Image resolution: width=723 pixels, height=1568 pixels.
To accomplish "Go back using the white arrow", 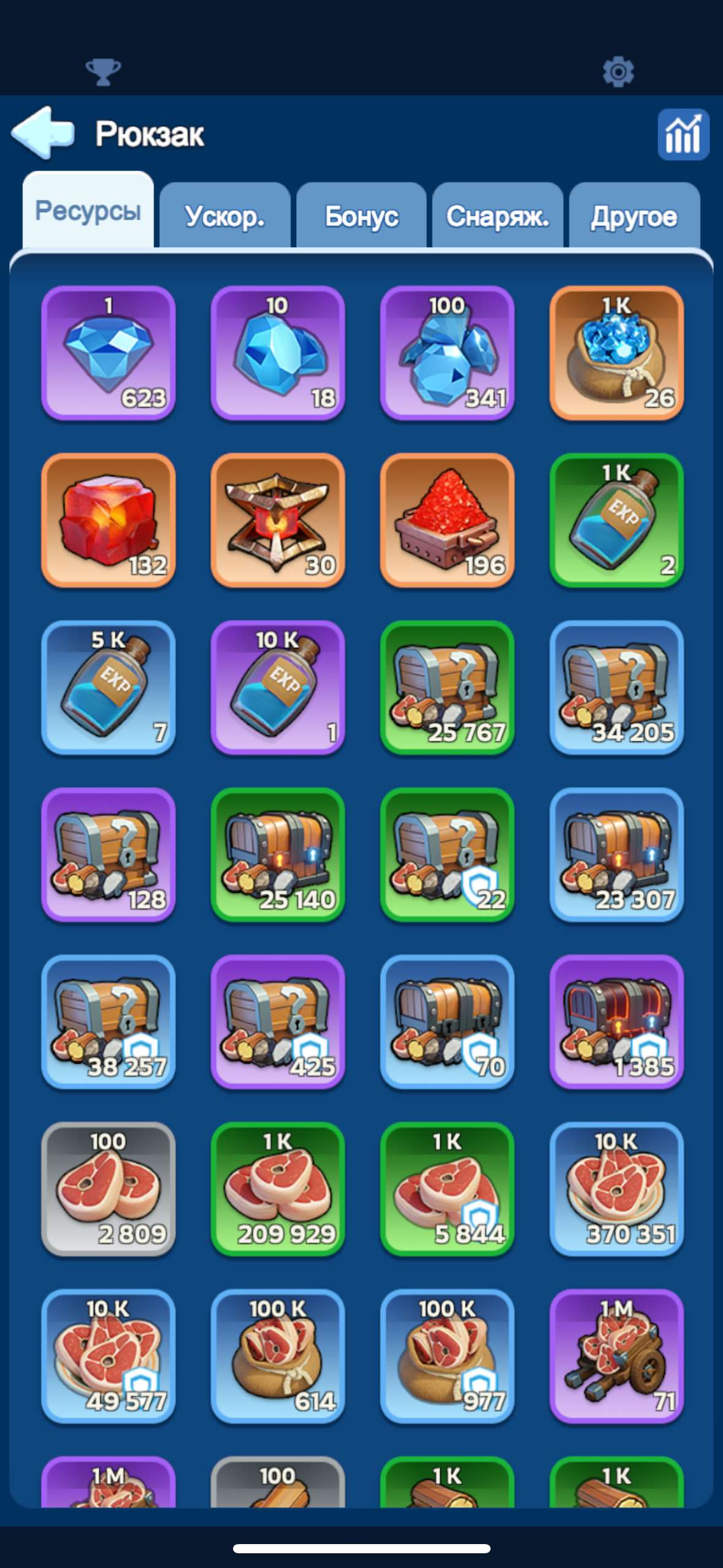I will 42,133.
